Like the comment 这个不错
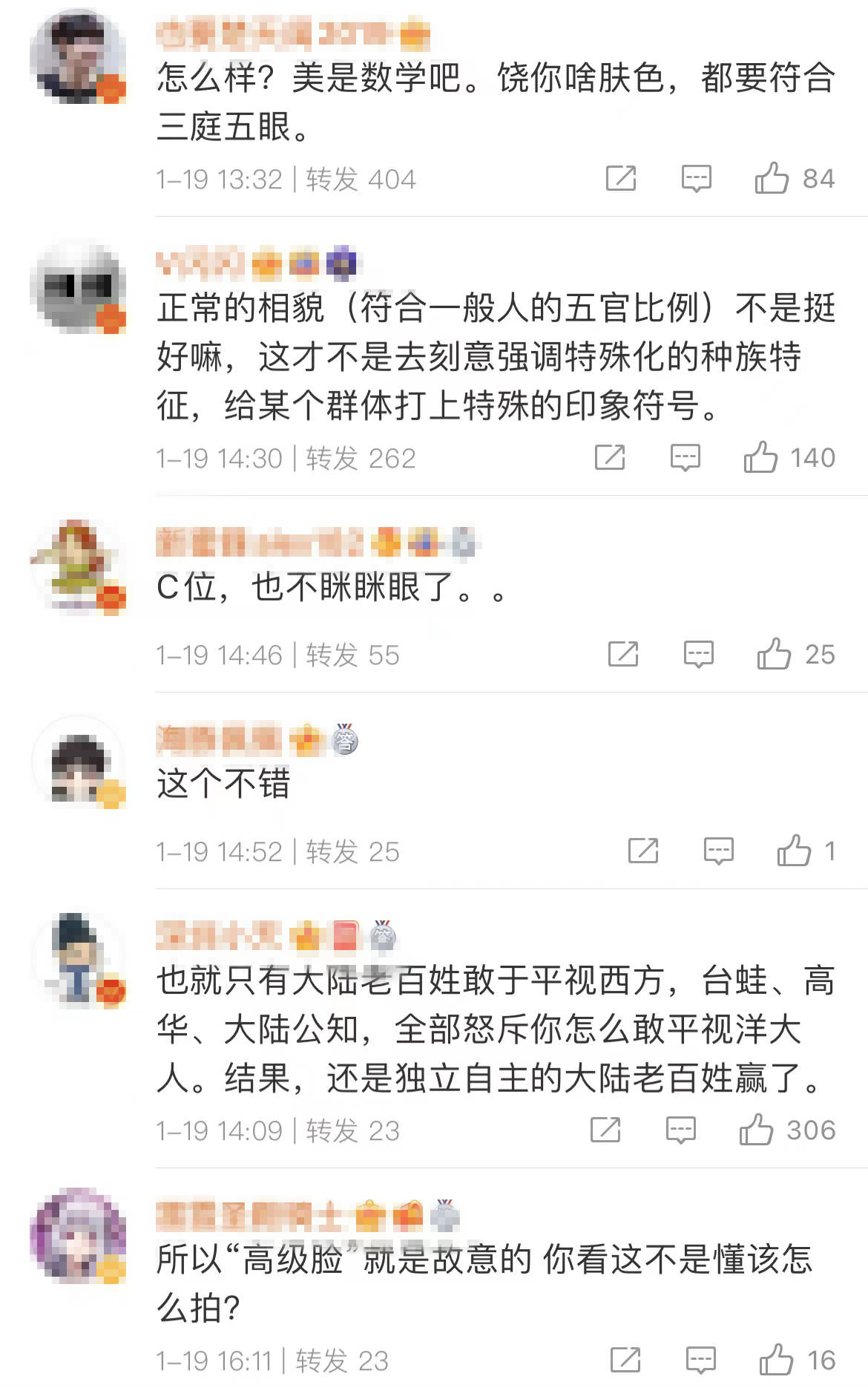 pos(794,851)
